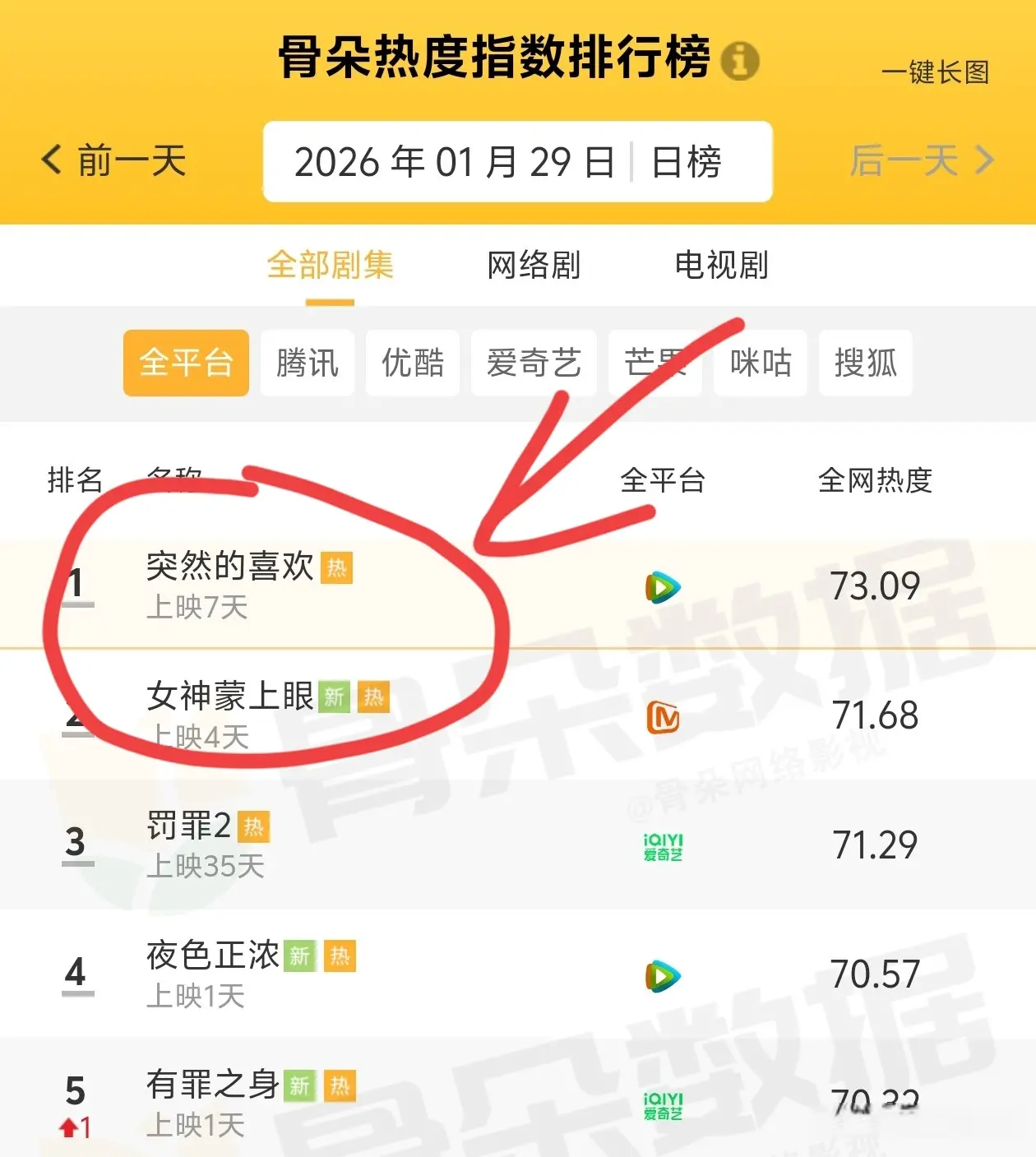Go to the previous day 前一天
Image resolution: width=1036 pixels, height=1157 pixels.
coord(115,160)
